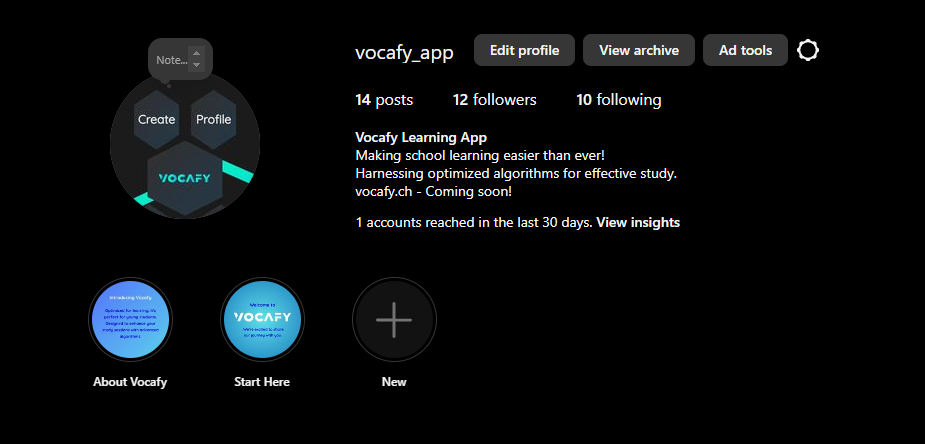
Task: Open View insights link
Action: [638, 222]
